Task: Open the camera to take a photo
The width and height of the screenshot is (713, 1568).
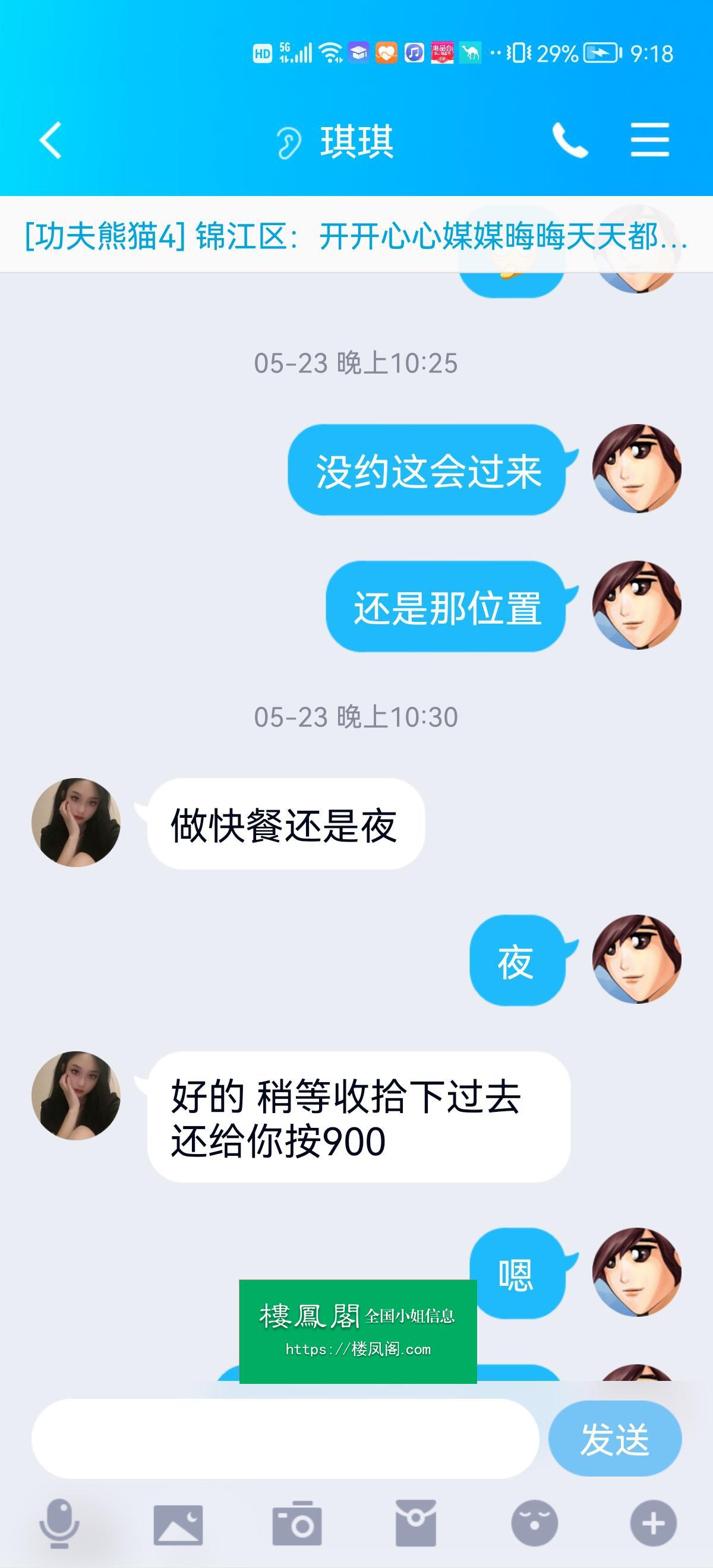Action: (296, 1523)
